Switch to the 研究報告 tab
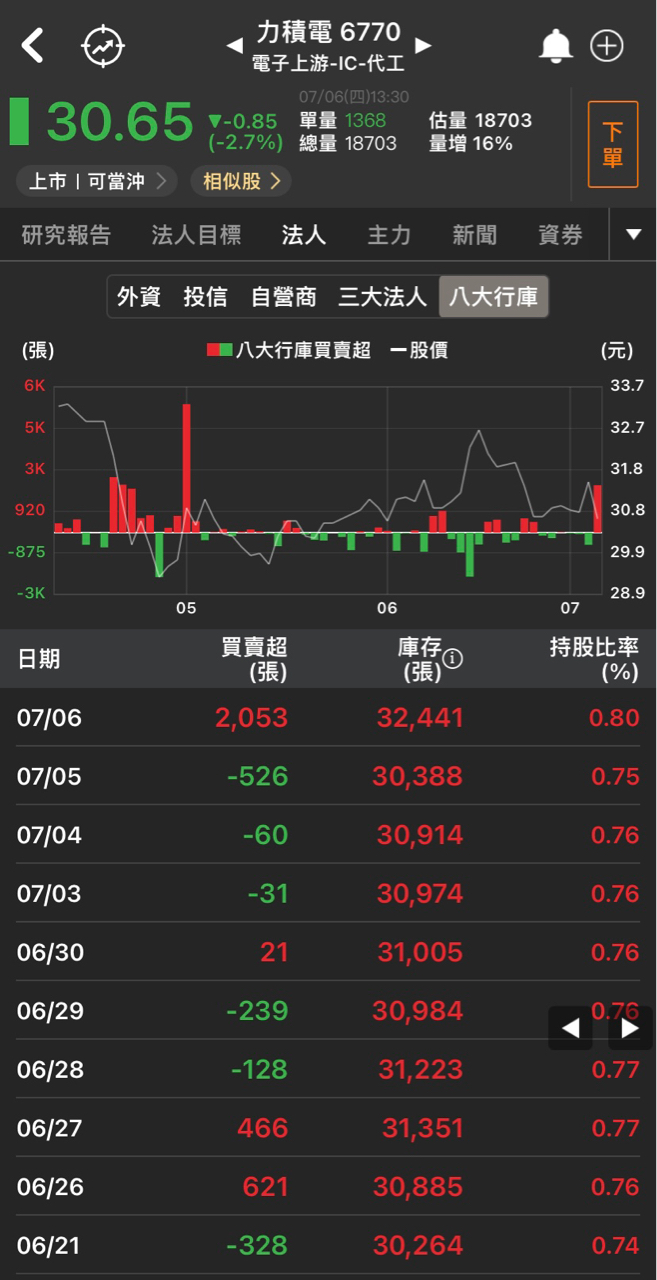 [x=66, y=235]
